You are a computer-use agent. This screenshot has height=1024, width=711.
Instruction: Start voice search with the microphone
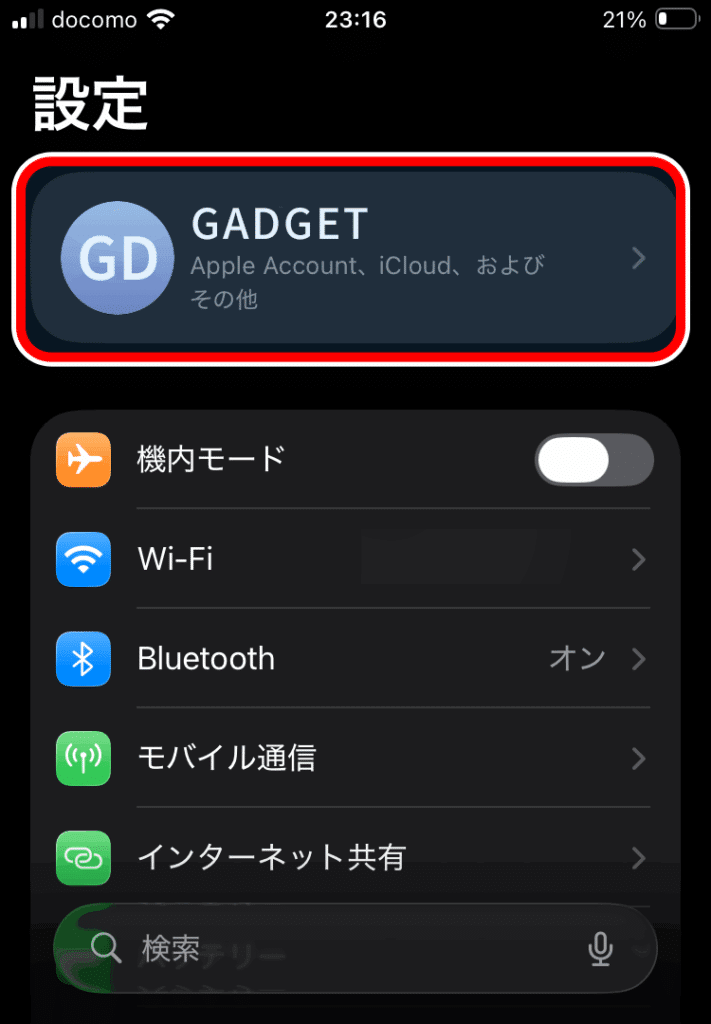(x=600, y=948)
